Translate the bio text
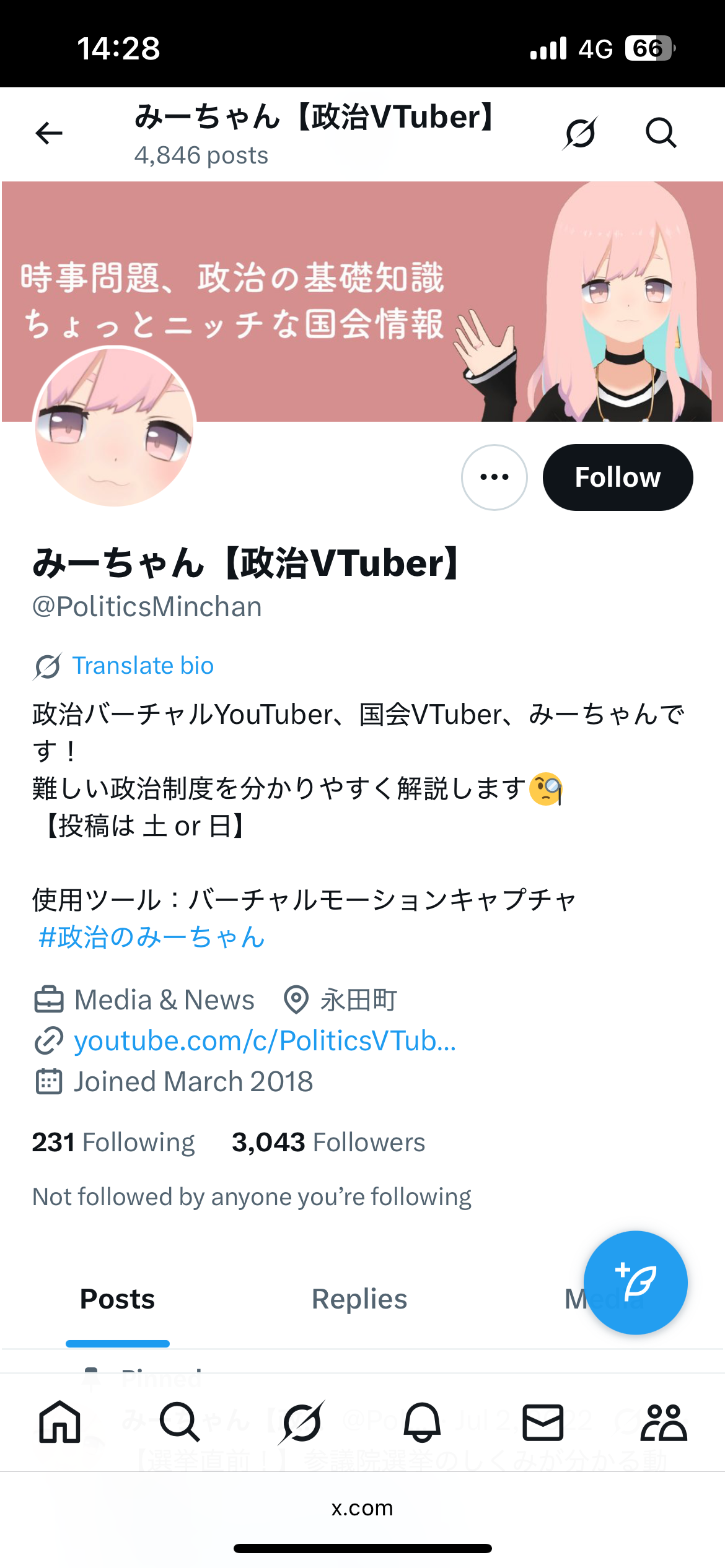 [x=143, y=666]
